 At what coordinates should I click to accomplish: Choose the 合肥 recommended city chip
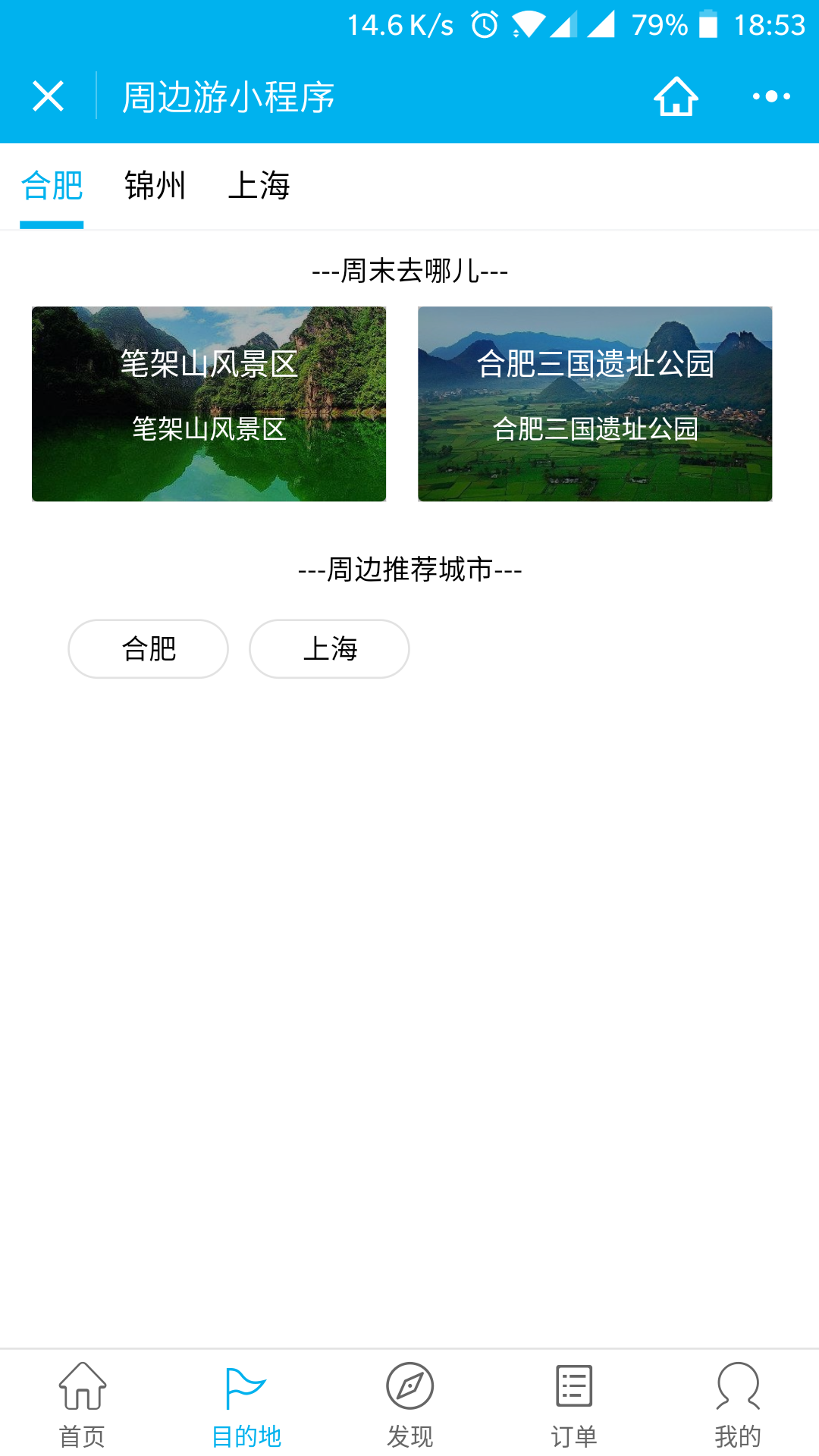pyautogui.click(x=148, y=648)
